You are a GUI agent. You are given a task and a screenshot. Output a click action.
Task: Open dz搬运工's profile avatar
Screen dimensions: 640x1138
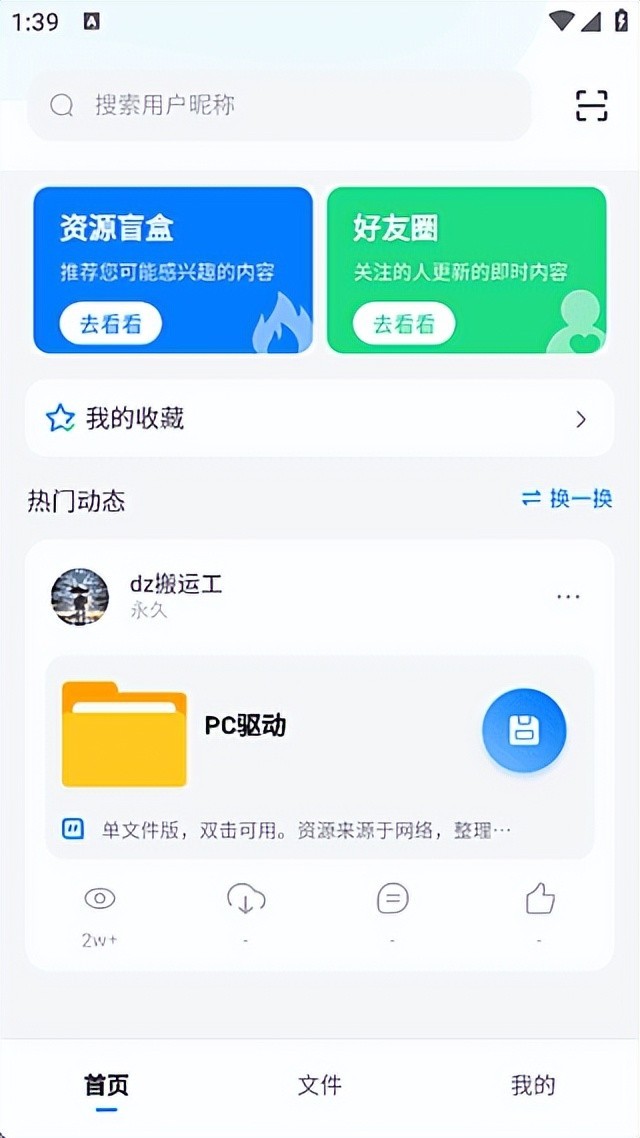click(80, 597)
